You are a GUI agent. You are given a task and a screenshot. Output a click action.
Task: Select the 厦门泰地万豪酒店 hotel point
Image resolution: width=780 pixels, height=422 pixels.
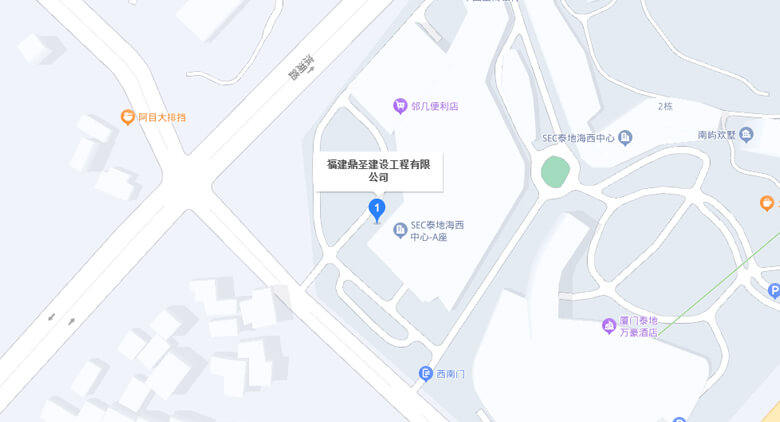(x=608, y=326)
